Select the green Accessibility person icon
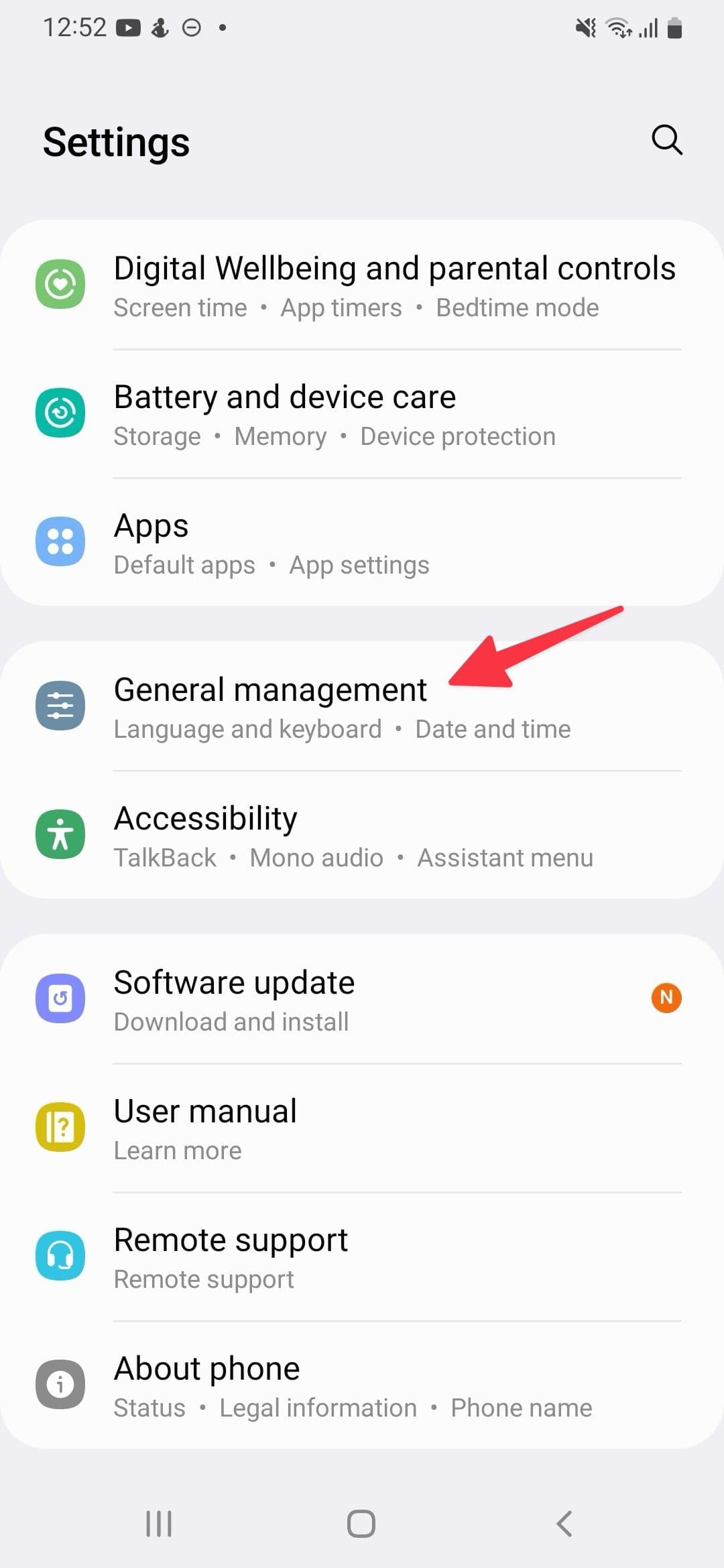Viewport: 724px width, 1568px height. [x=60, y=834]
